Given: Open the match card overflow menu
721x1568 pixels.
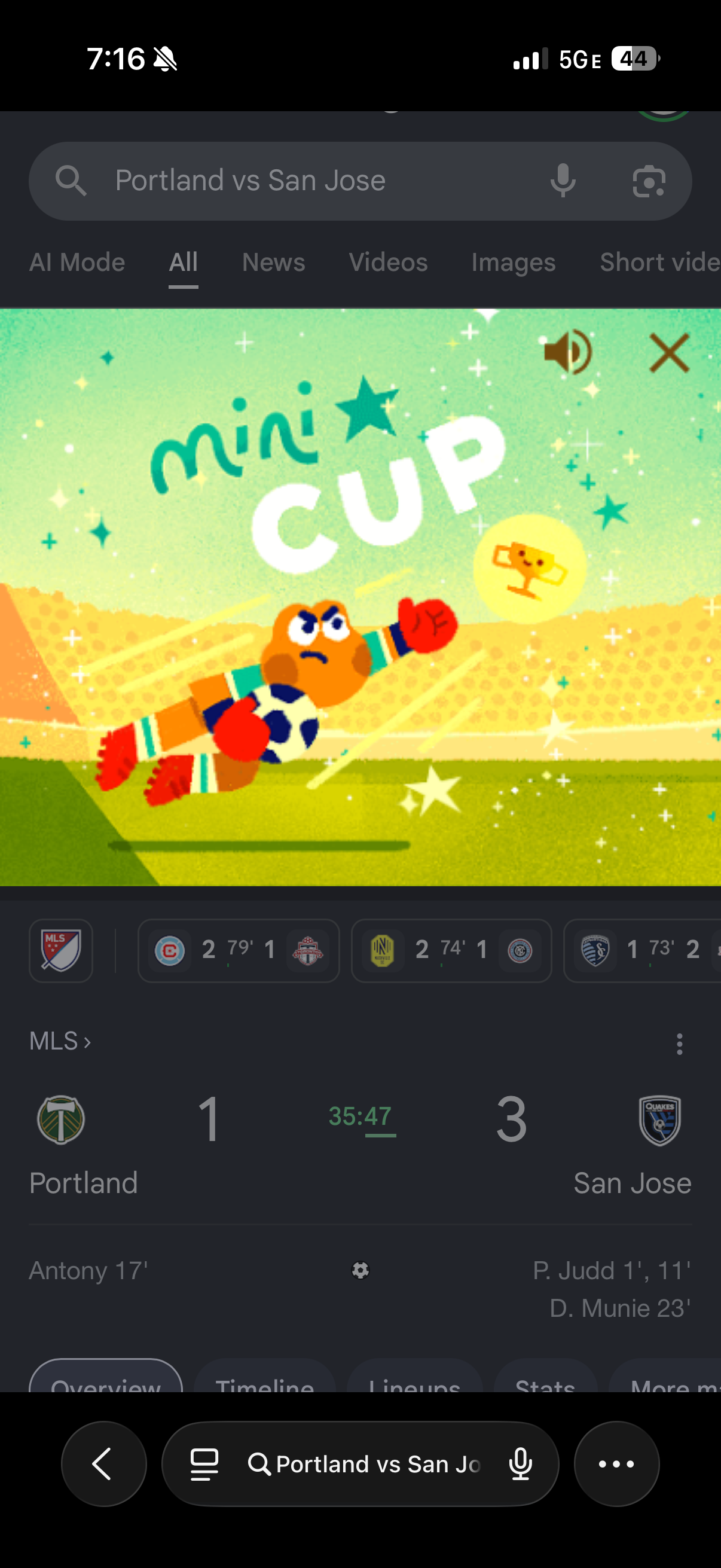Looking at the screenshot, I should (x=680, y=1044).
